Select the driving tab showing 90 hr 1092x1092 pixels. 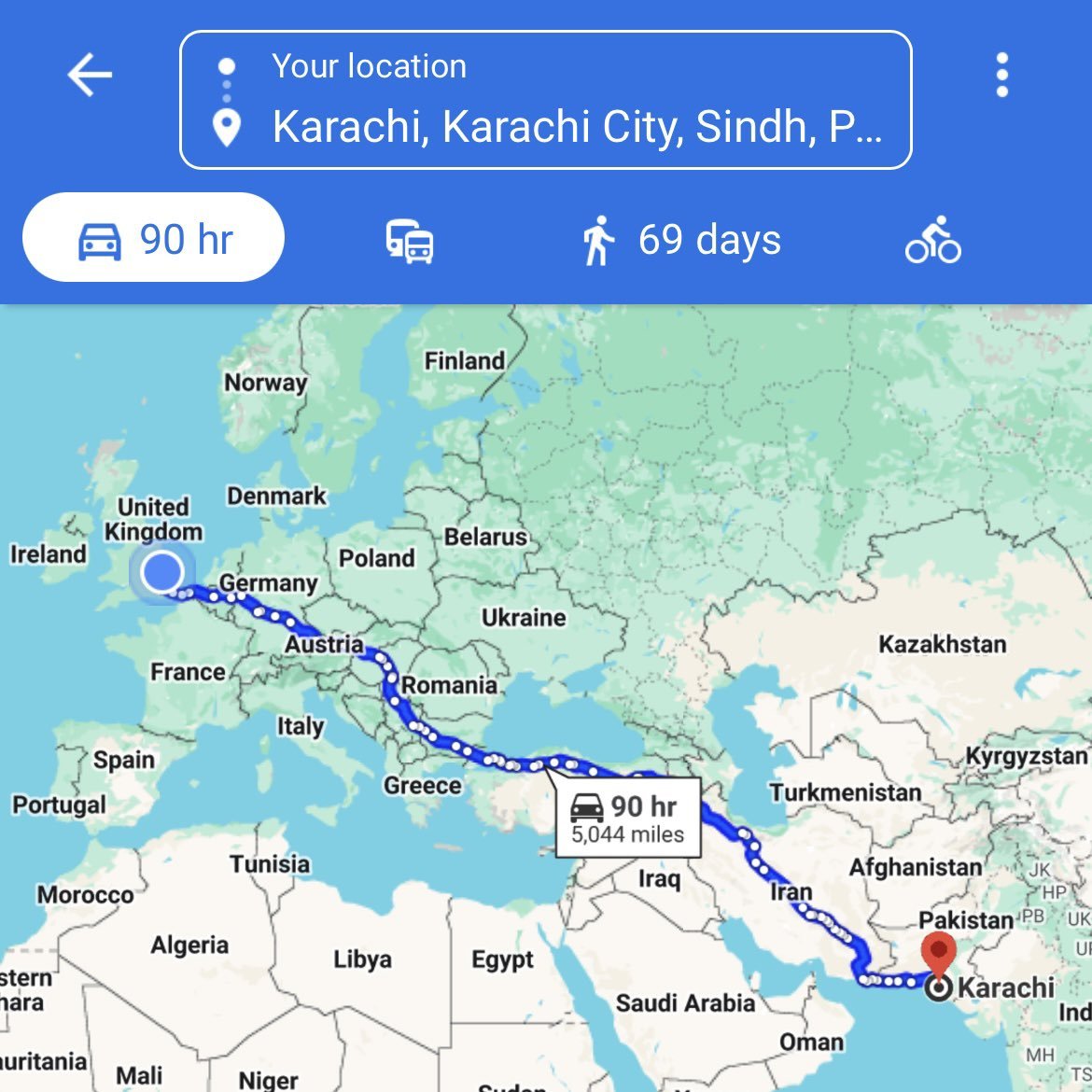pos(153,238)
